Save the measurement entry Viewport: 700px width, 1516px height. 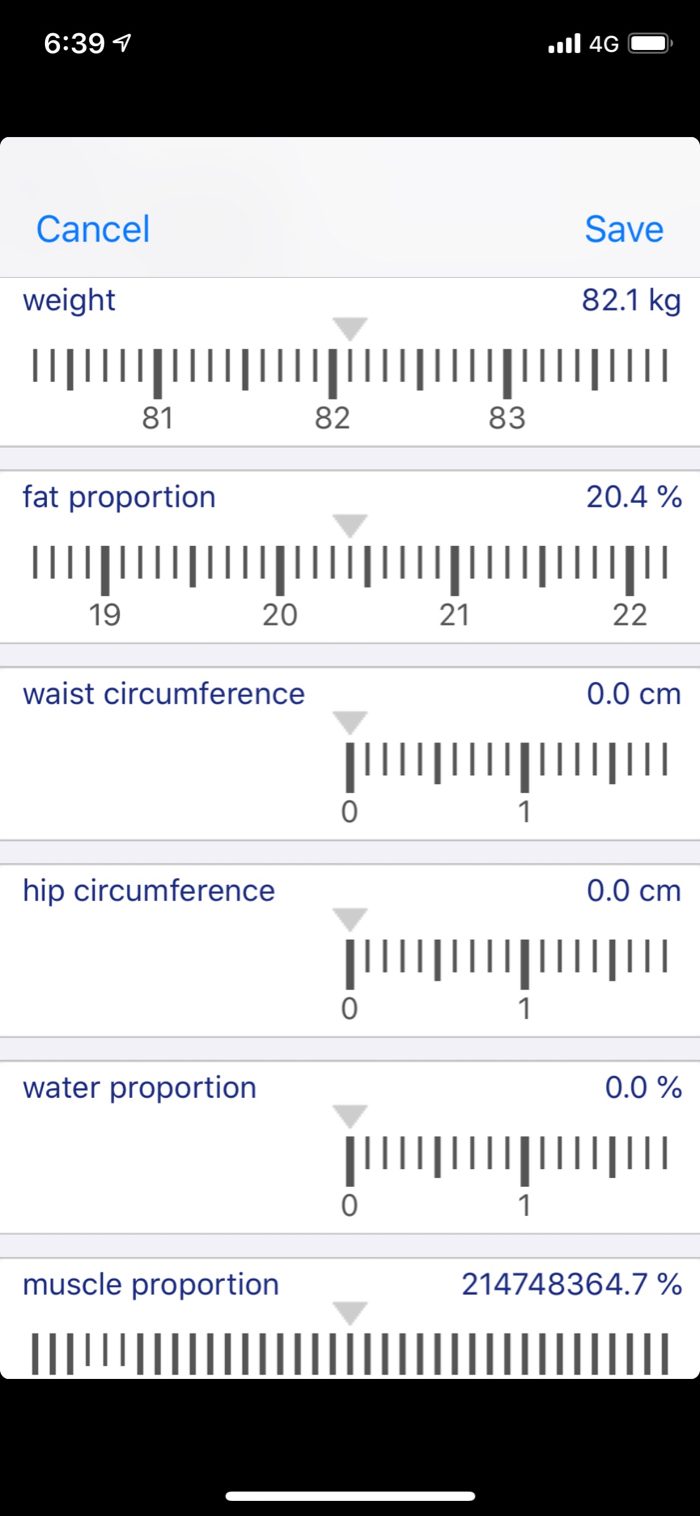[x=623, y=229]
